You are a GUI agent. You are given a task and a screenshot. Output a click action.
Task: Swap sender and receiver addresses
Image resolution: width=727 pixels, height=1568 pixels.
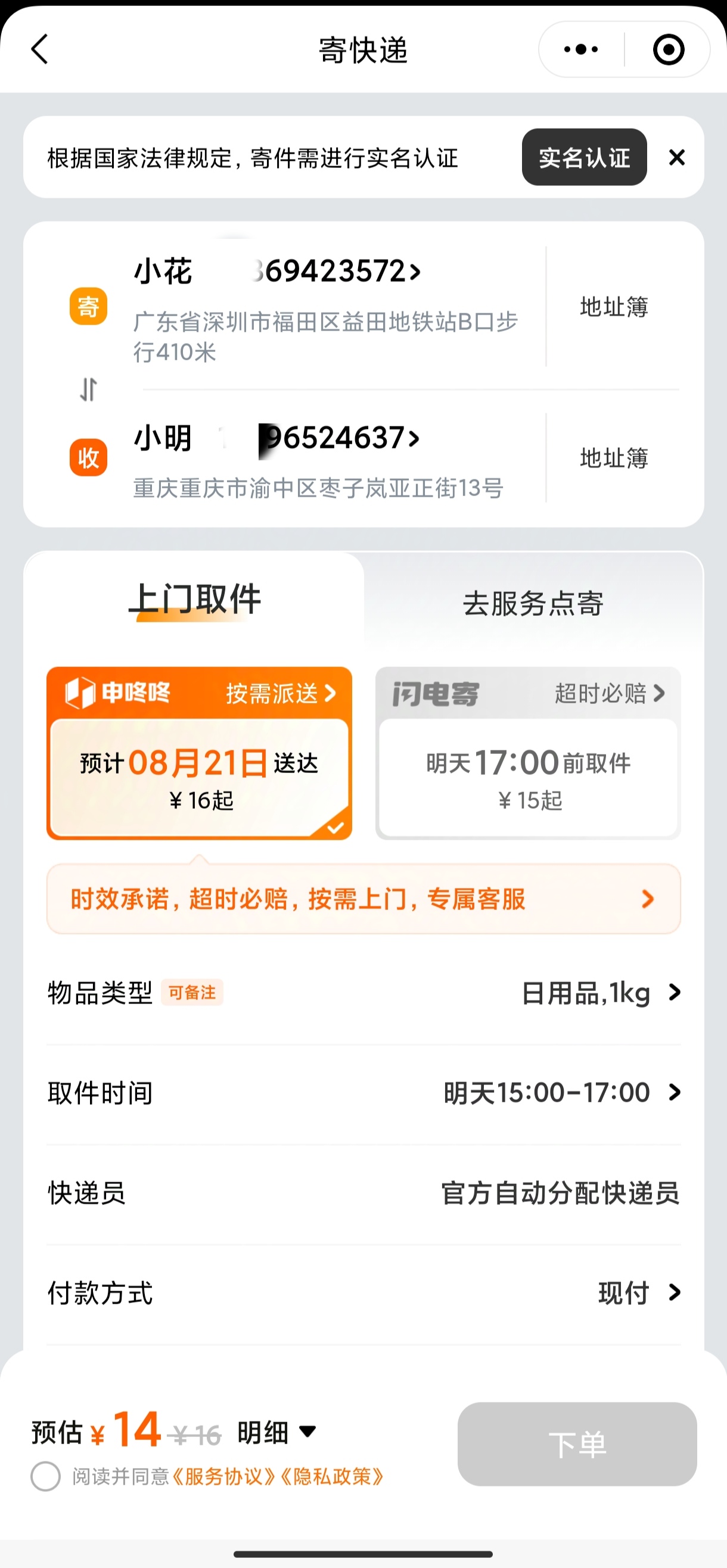pyautogui.click(x=89, y=389)
